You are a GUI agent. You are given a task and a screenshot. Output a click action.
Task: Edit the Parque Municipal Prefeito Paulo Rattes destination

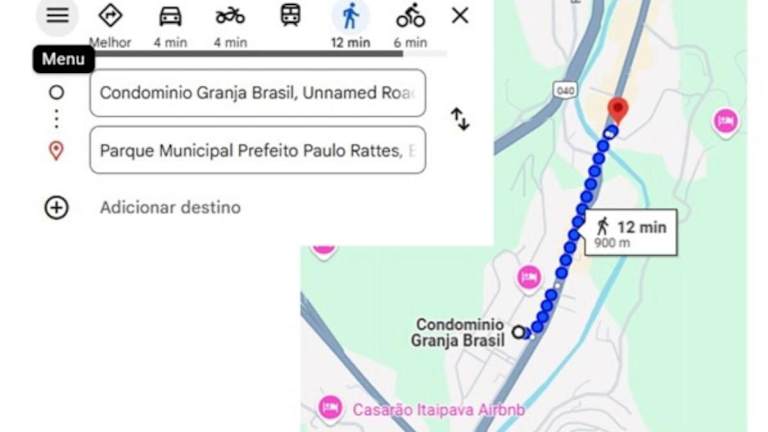pos(257,151)
